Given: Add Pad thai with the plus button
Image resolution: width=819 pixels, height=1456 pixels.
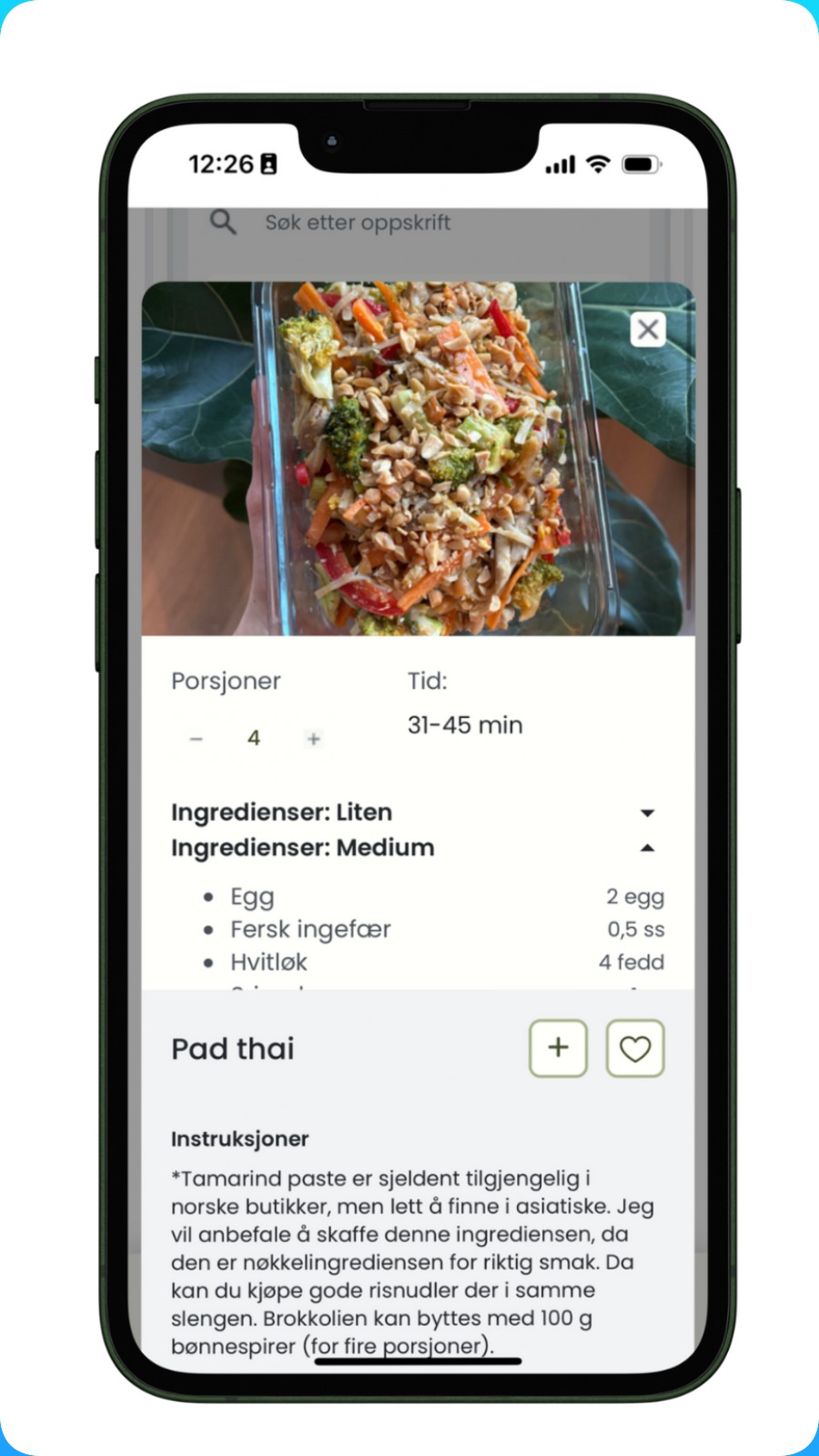Looking at the screenshot, I should (x=558, y=1048).
